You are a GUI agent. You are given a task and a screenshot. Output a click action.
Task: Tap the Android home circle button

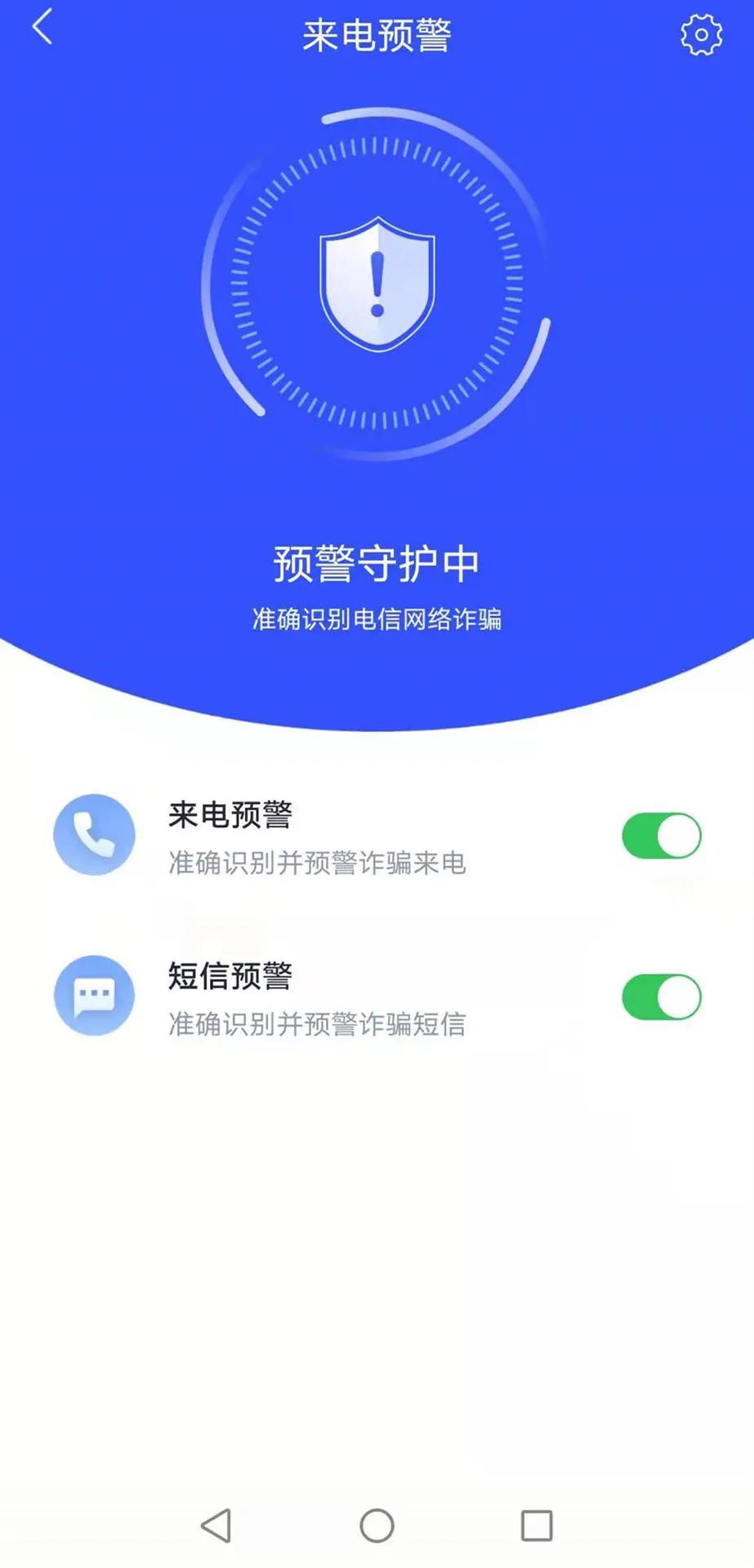coord(377,1525)
